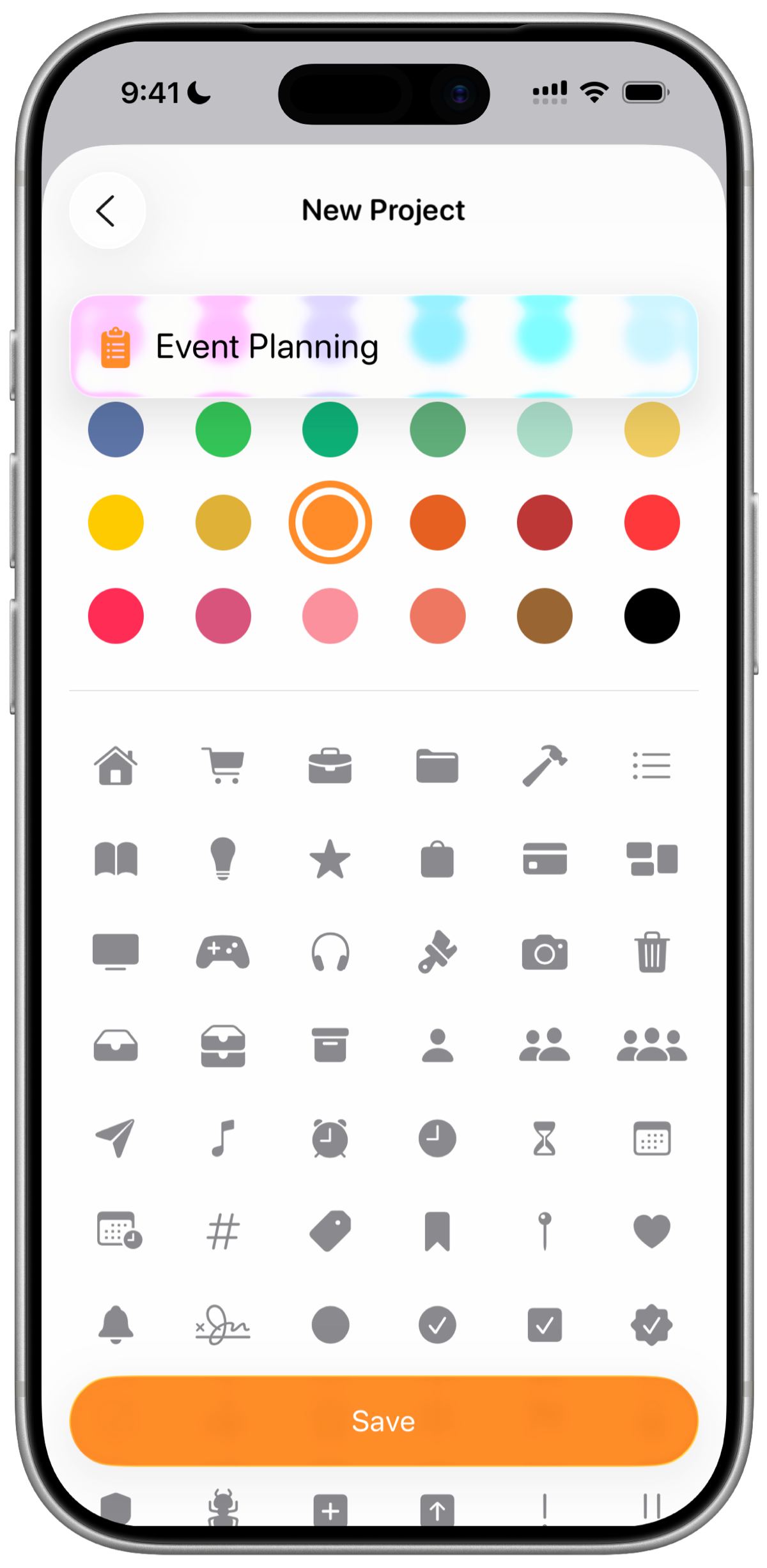Choose the headphones icon

coord(330,951)
